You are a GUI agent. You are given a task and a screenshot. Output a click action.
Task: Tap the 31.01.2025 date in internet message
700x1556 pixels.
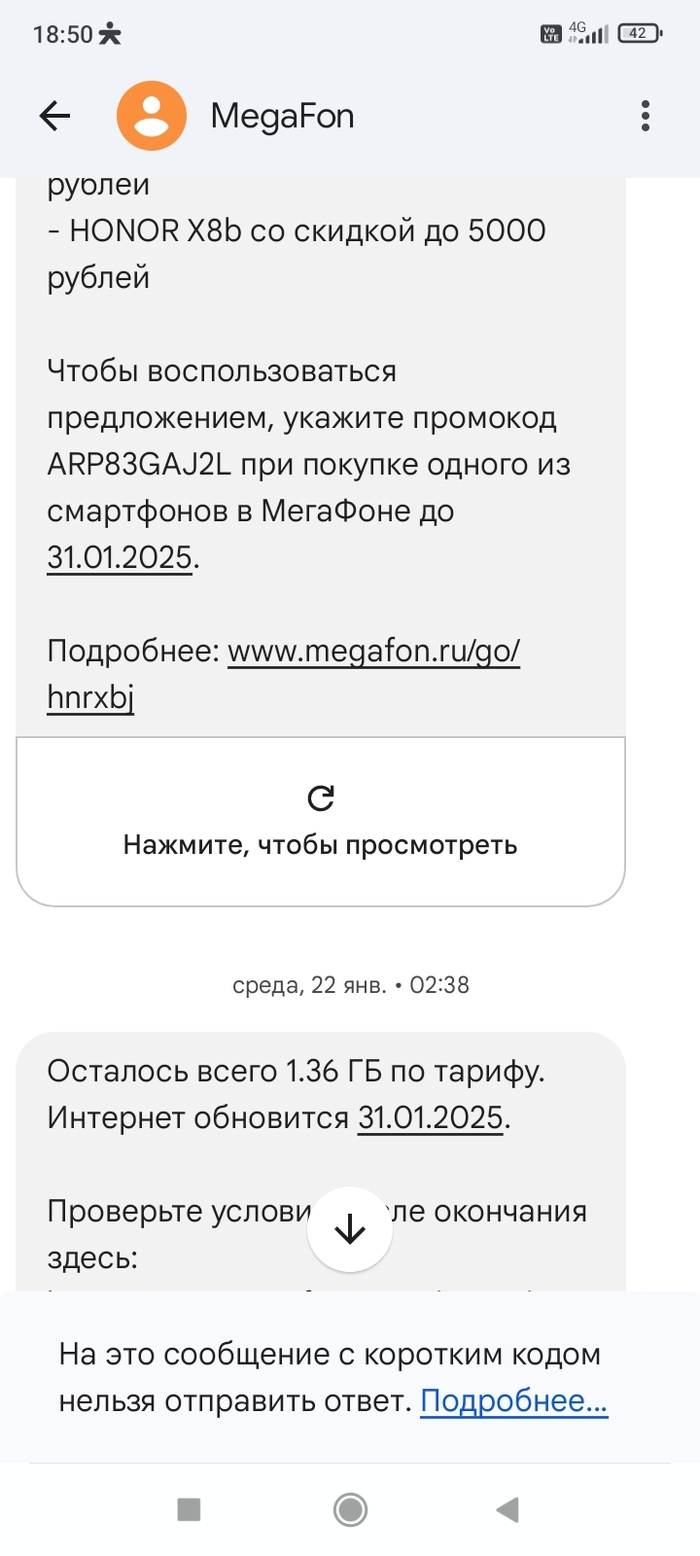click(430, 1117)
